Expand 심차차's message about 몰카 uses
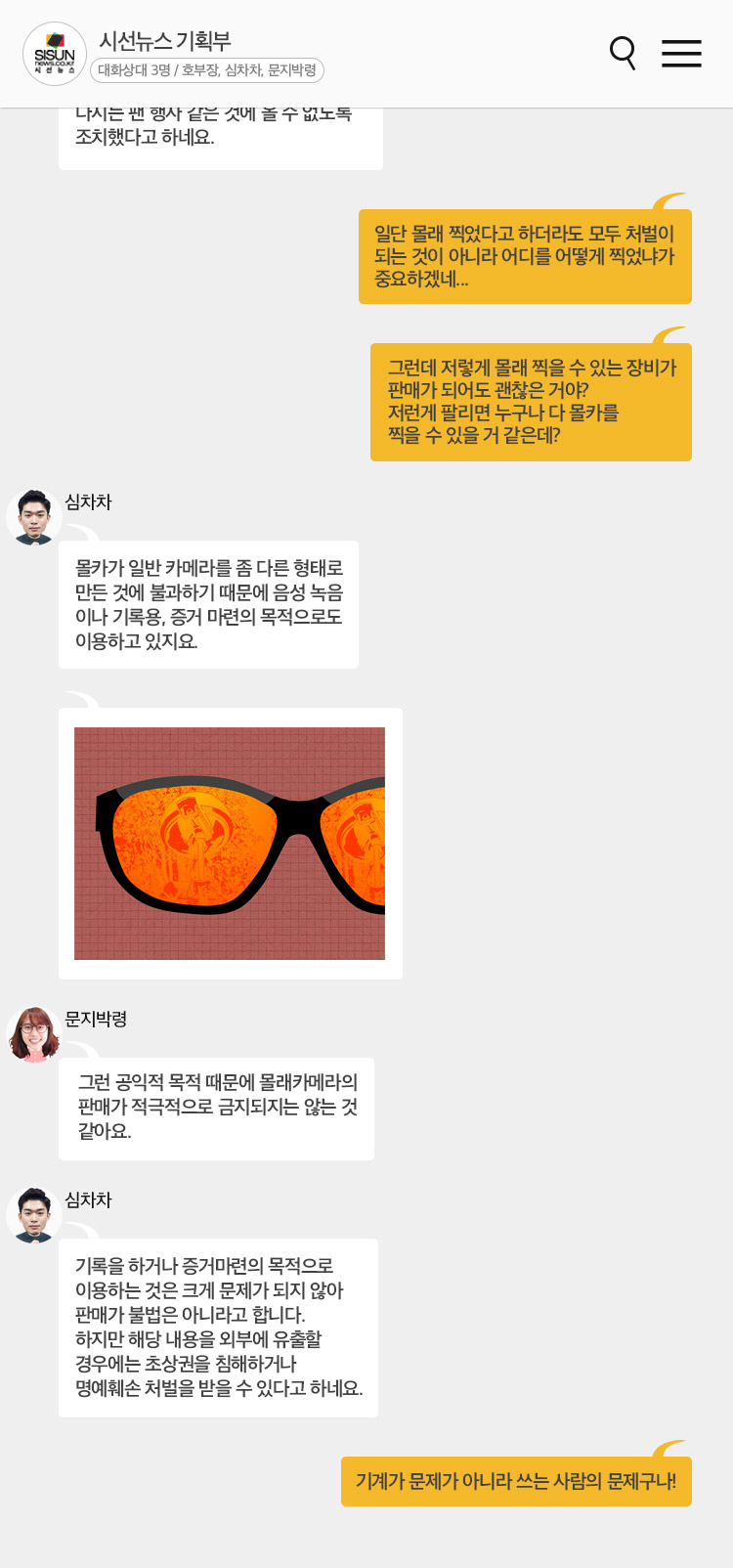733x1568 pixels. click(208, 603)
